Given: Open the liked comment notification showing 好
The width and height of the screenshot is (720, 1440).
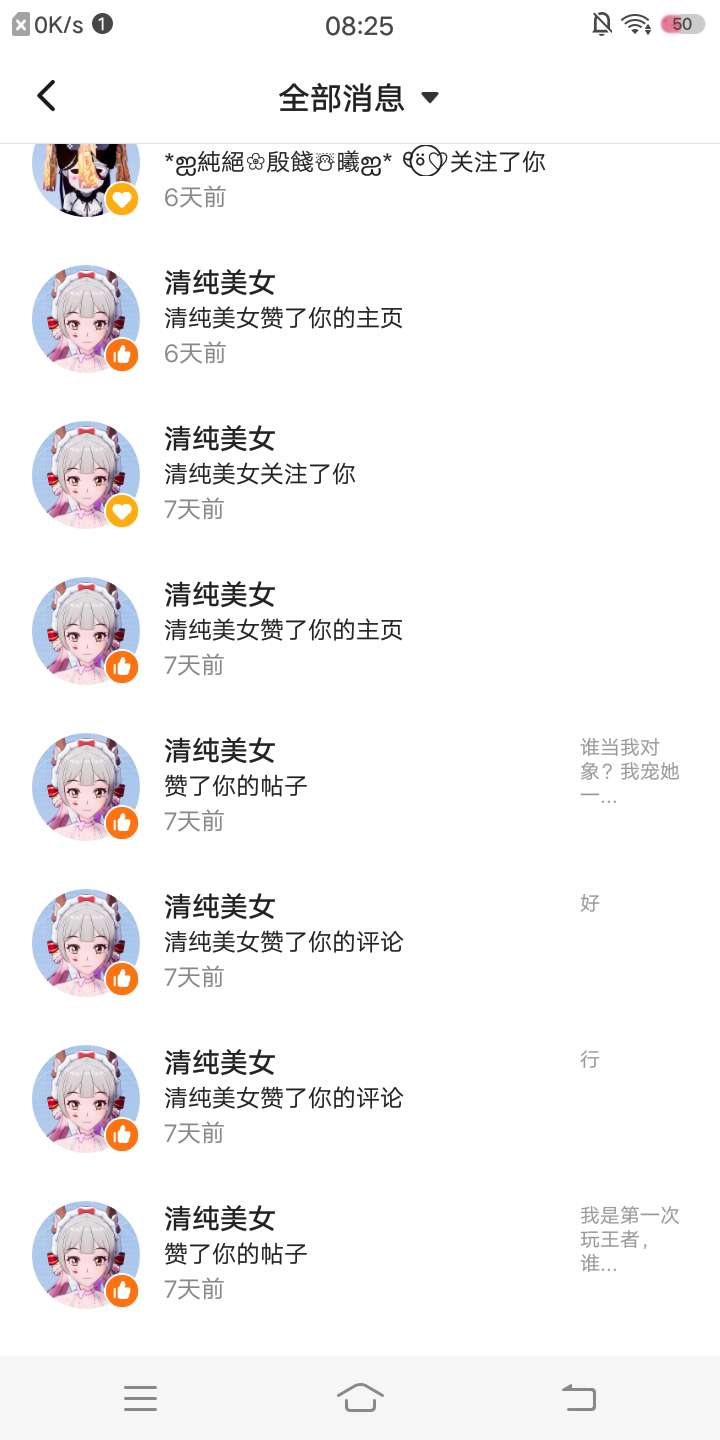Looking at the screenshot, I should [x=360, y=942].
